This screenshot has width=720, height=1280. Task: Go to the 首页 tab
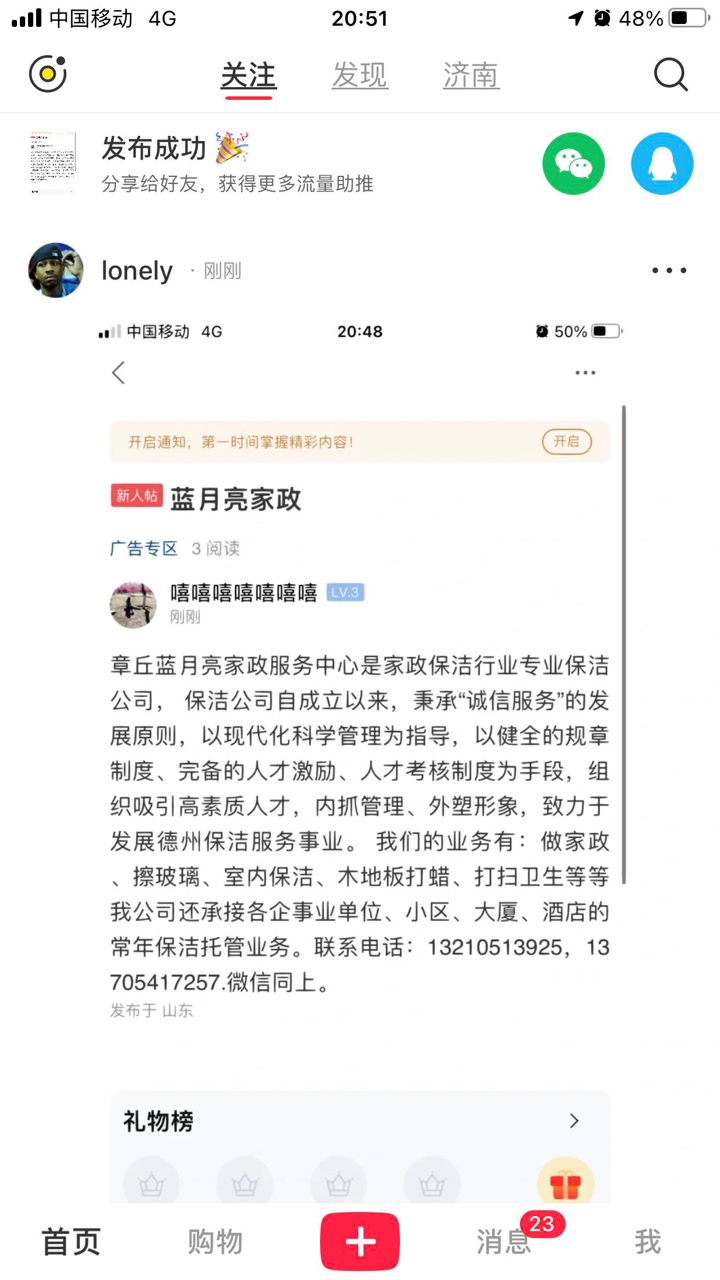(71, 1242)
